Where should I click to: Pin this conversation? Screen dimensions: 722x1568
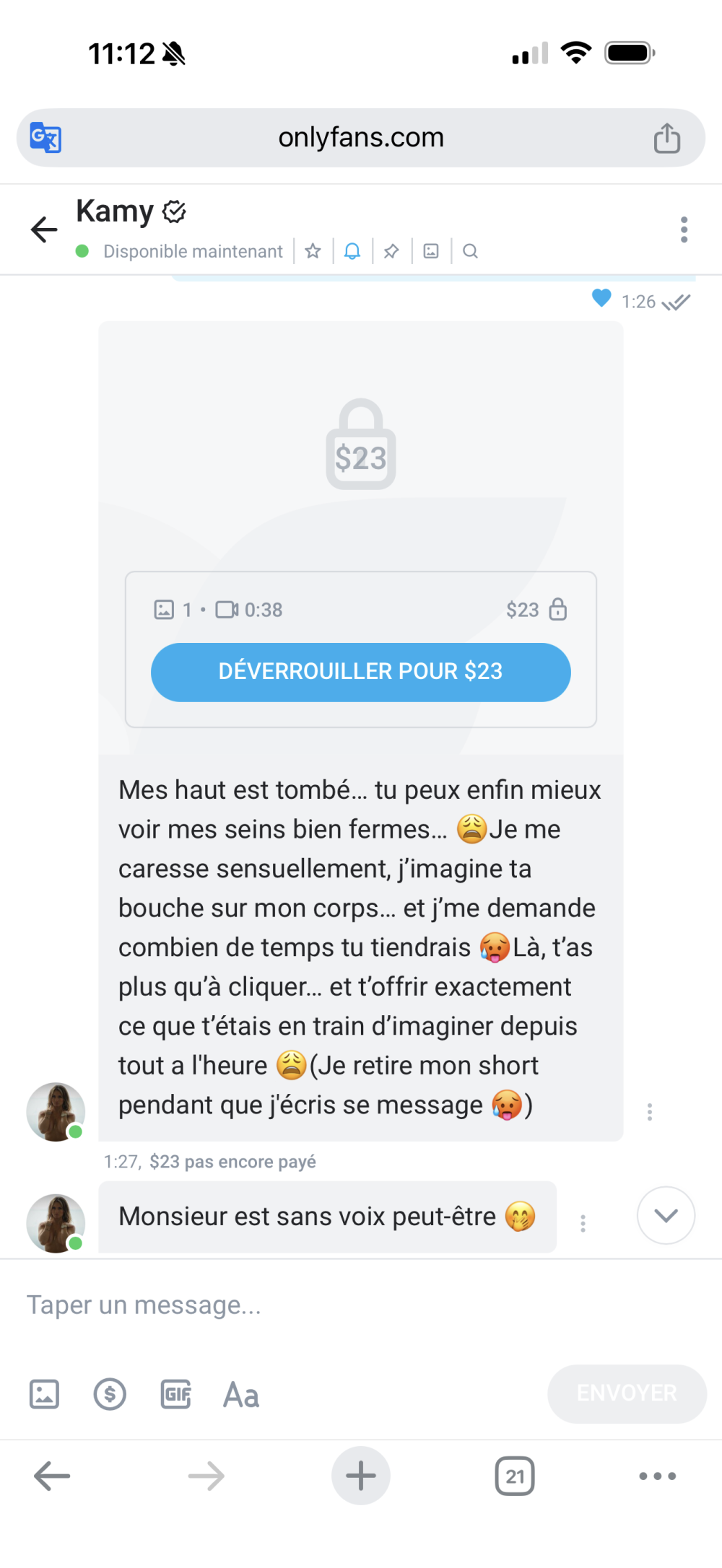coord(391,251)
